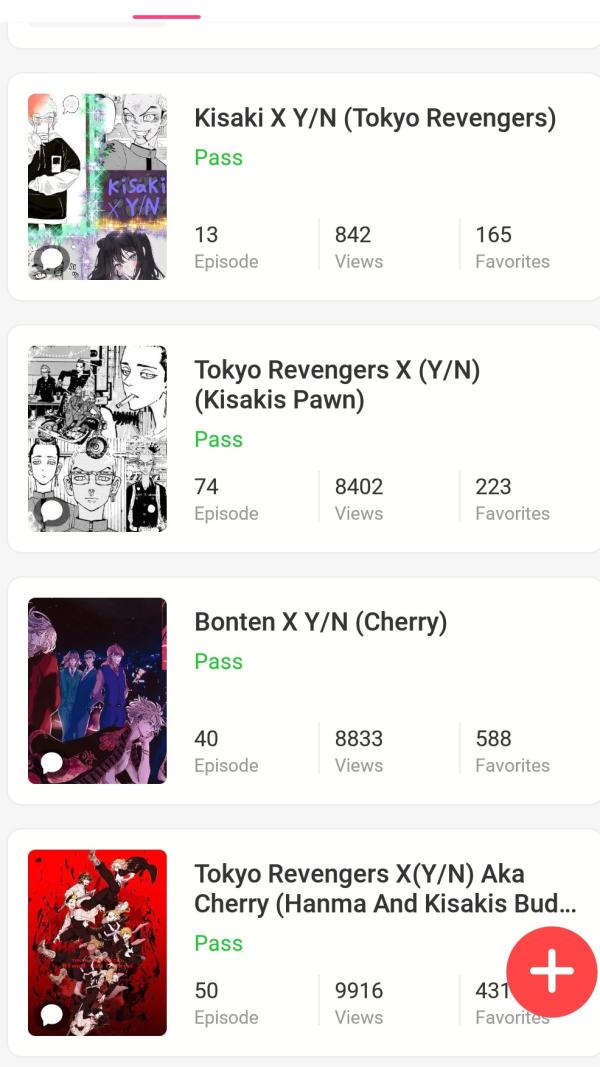
Task: Open the Bonten X Y/N (Cherry) story
Action: 320,622
